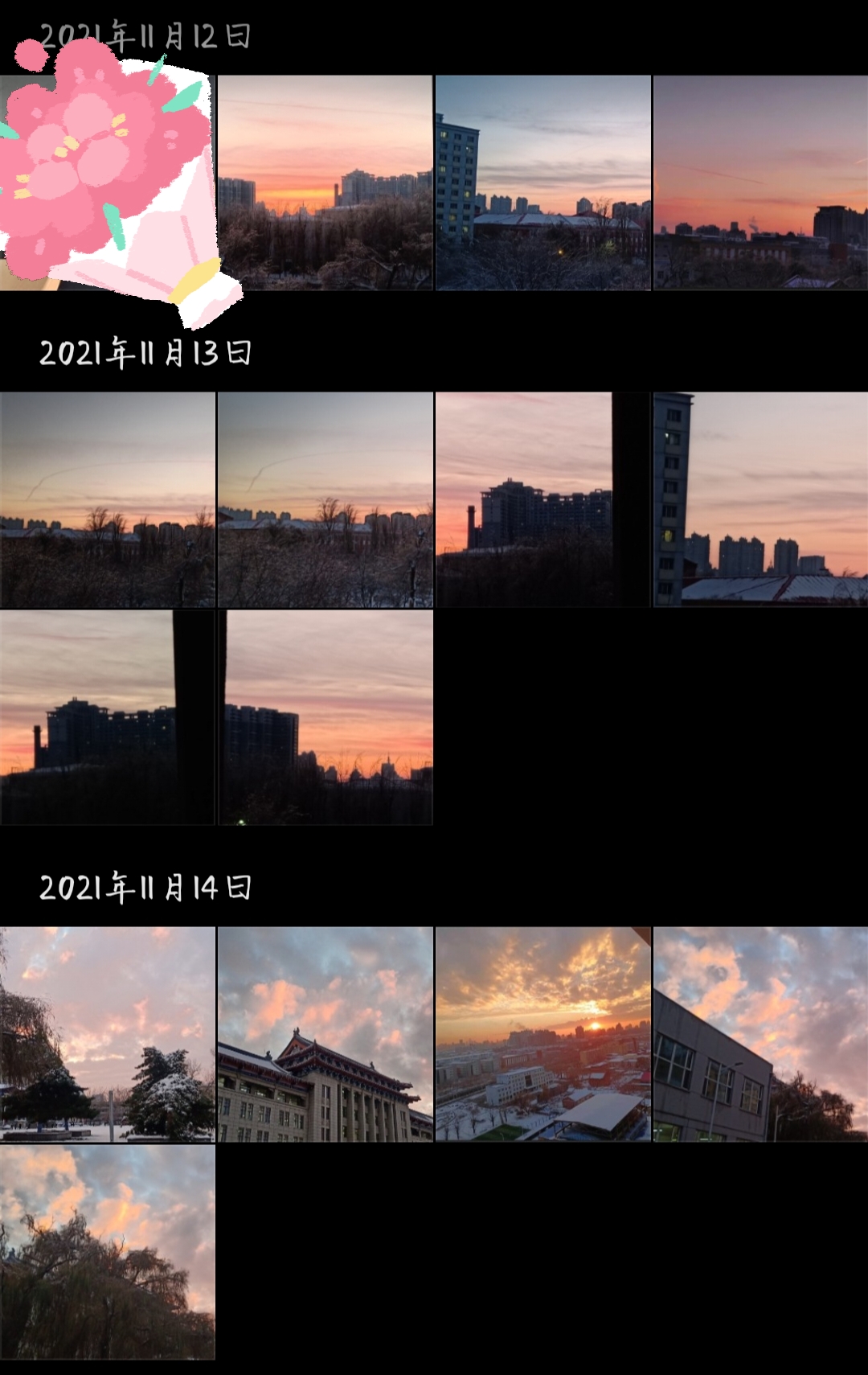Open the second November 13 contrail sky photo
Image resolution: width=868 pixels, height=1375 pixels.
point(325,499)
